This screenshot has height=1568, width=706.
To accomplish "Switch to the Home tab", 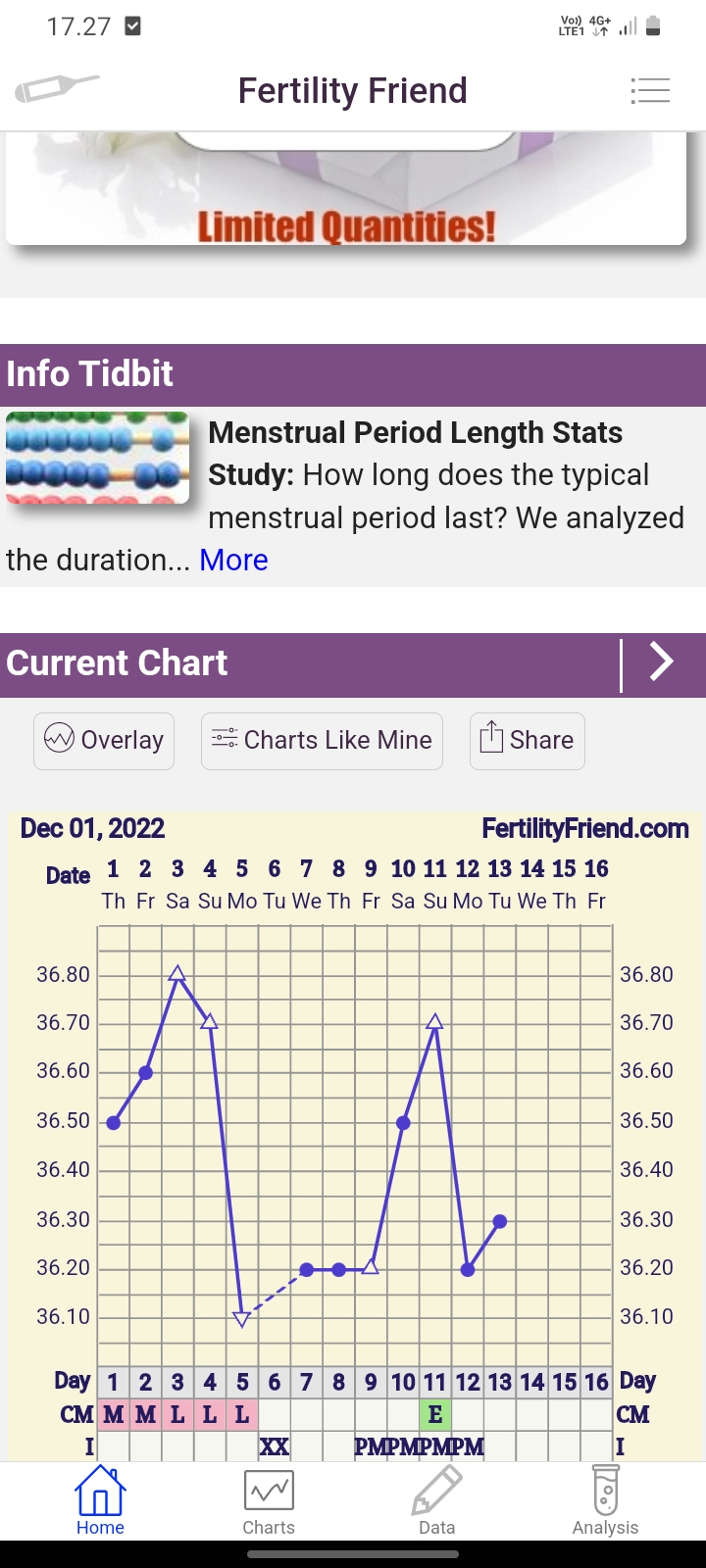I will 100,1501.
